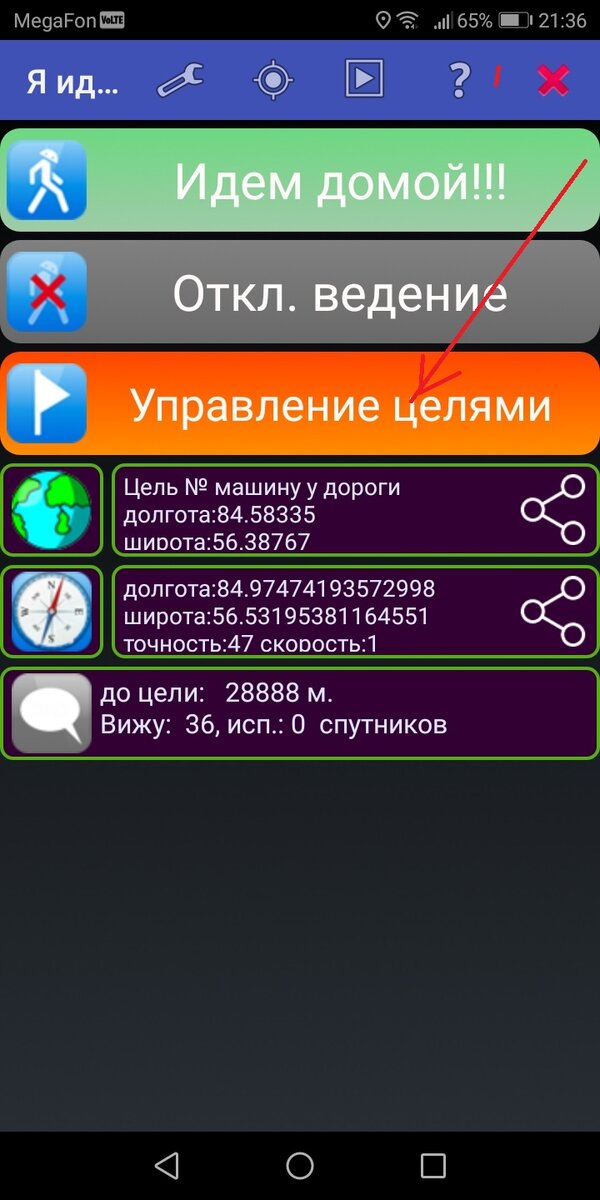The height and width of the screenshot is (1200, 600).
Task: Tap the GPS crosshair target icon
Action: [273, 80]
